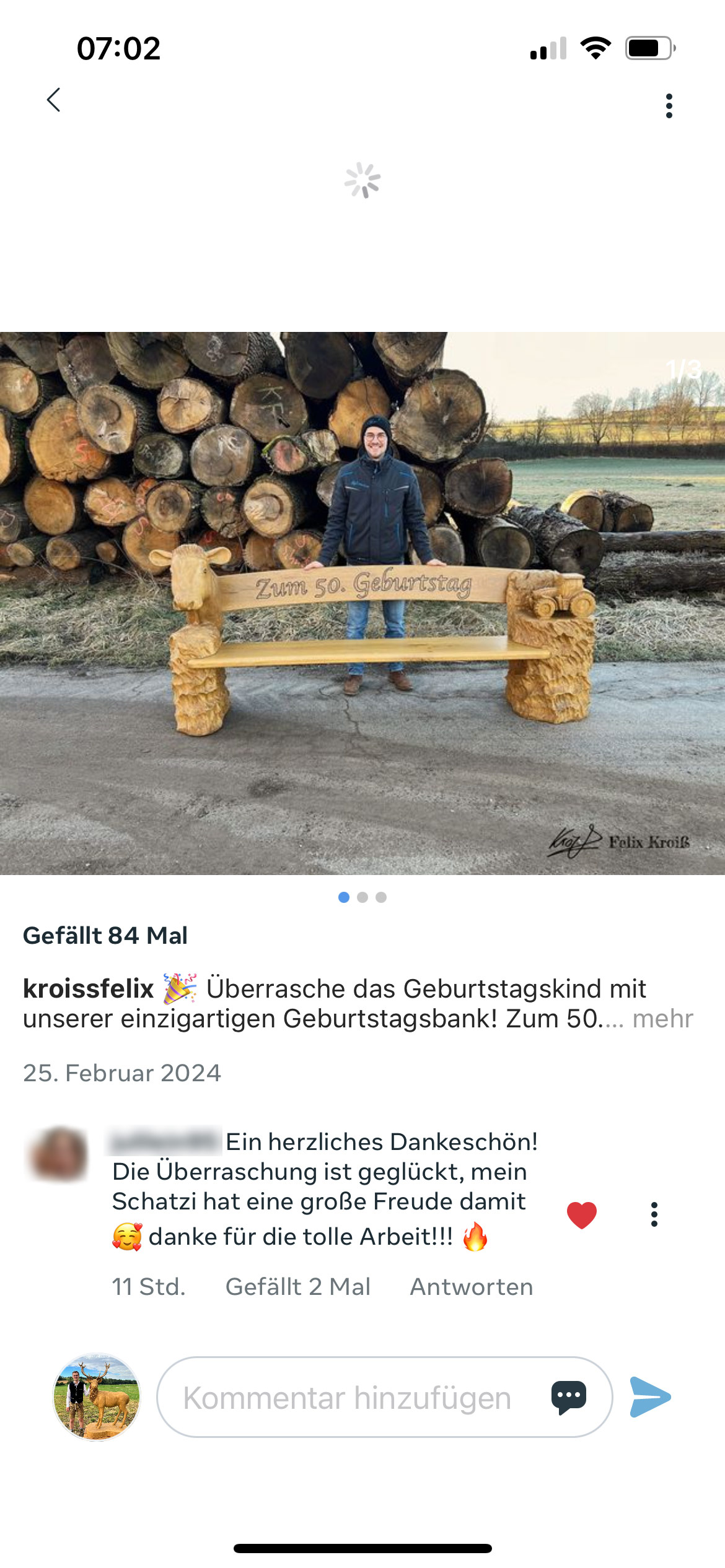Tap 'Antworten' to reply to the comment
725x1568 pixels.
[x=471, y=1287]
